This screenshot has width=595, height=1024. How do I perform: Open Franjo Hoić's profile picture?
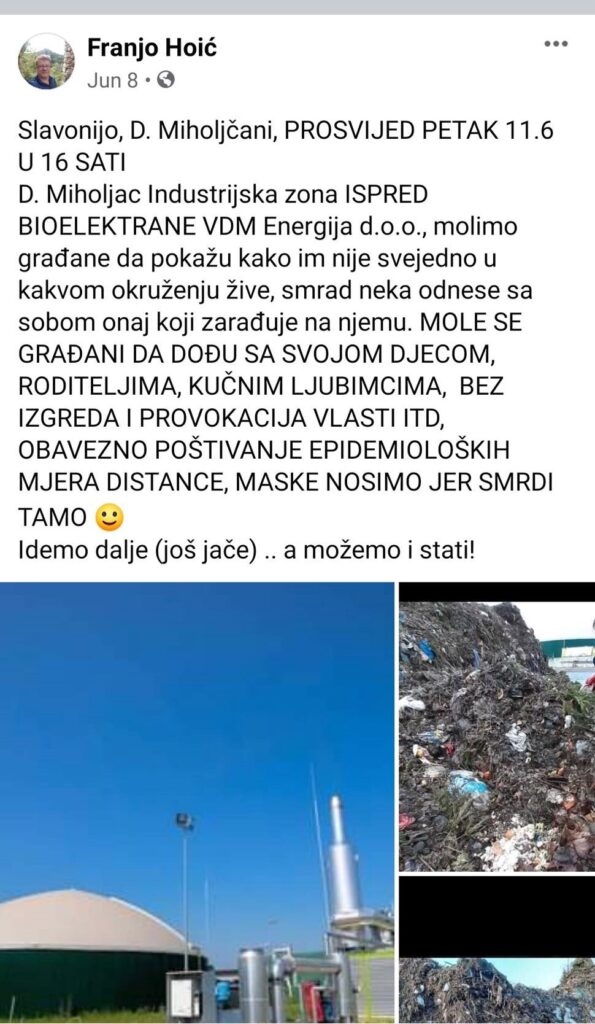46,61
